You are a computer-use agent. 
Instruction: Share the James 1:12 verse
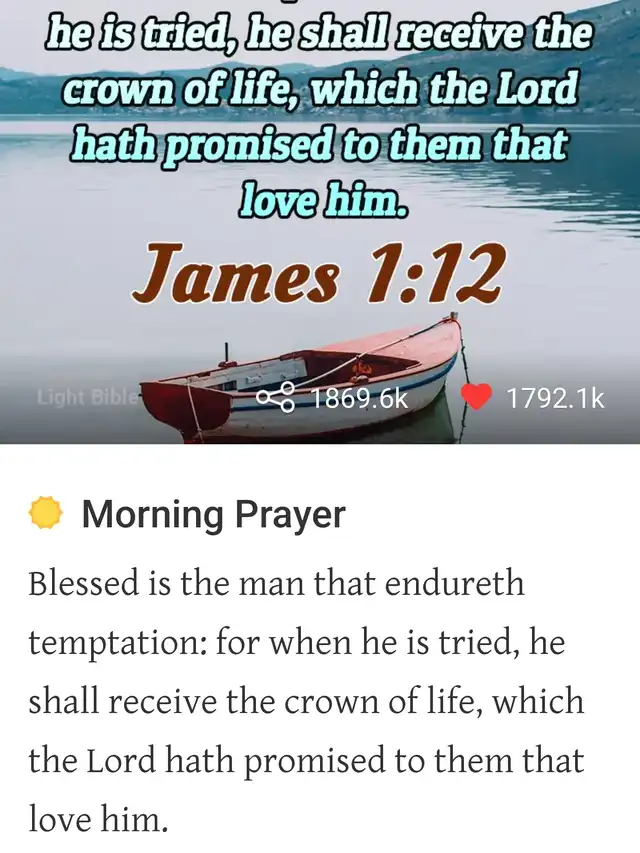276,398
